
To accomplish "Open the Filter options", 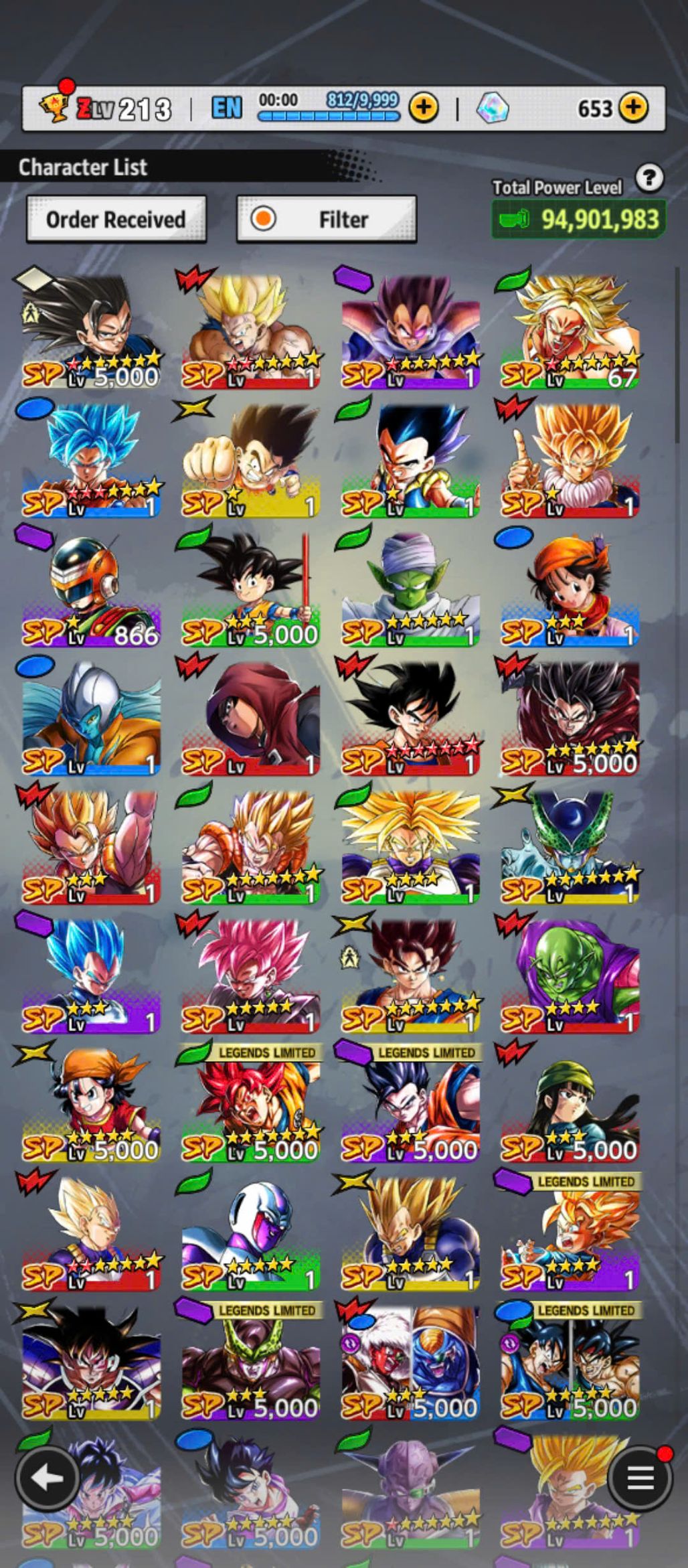I will [x=327, y=219].
